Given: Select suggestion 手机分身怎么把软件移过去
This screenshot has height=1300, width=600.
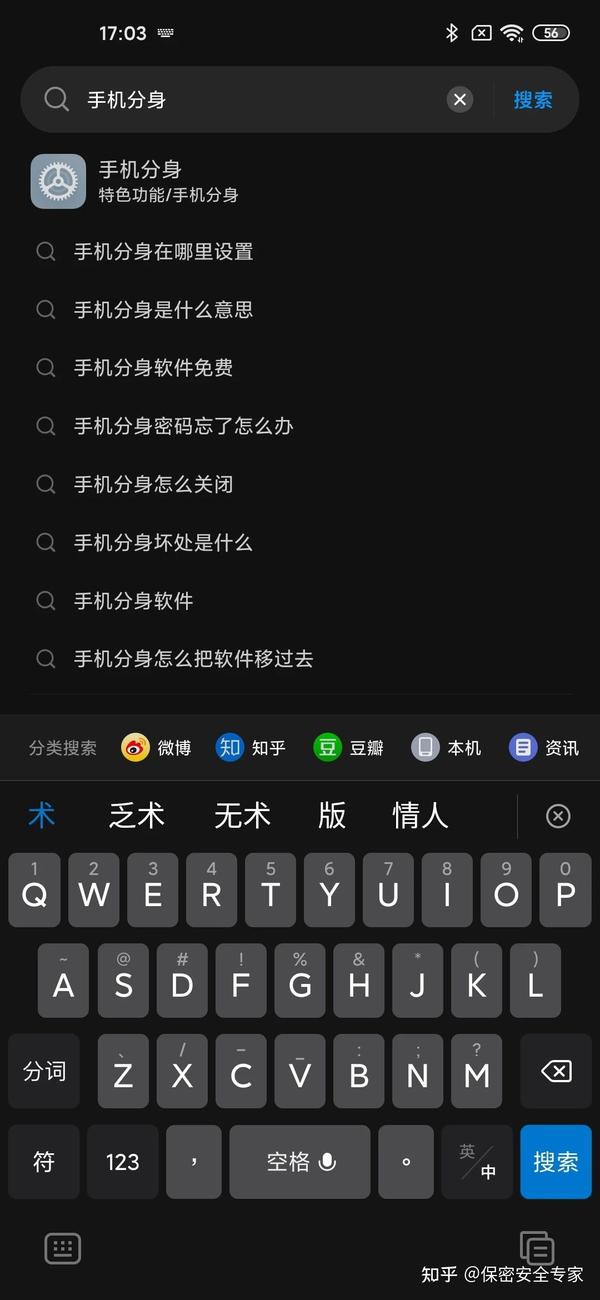Looking at the screenshot, I should coord(193,659).
